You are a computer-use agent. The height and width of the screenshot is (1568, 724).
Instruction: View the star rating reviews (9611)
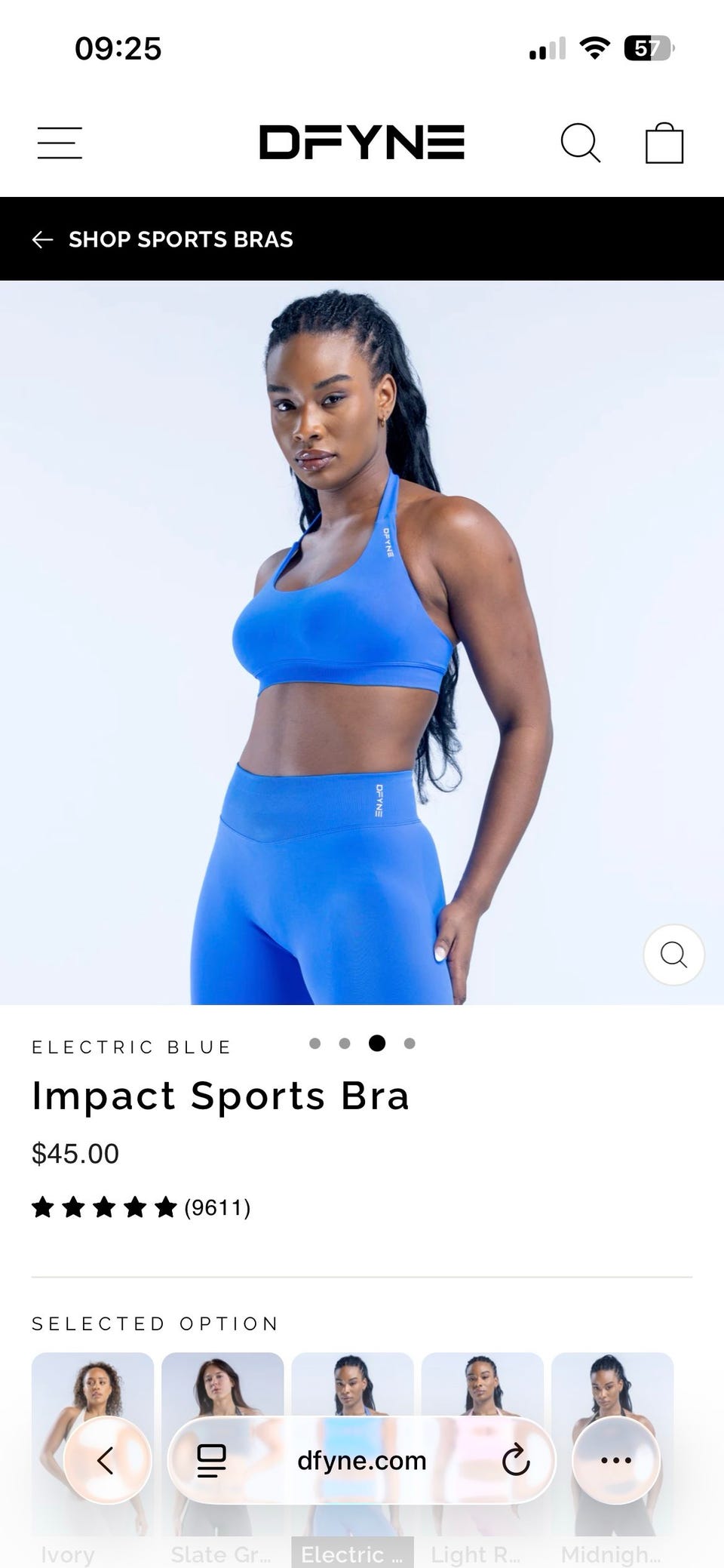point(141,1208)
